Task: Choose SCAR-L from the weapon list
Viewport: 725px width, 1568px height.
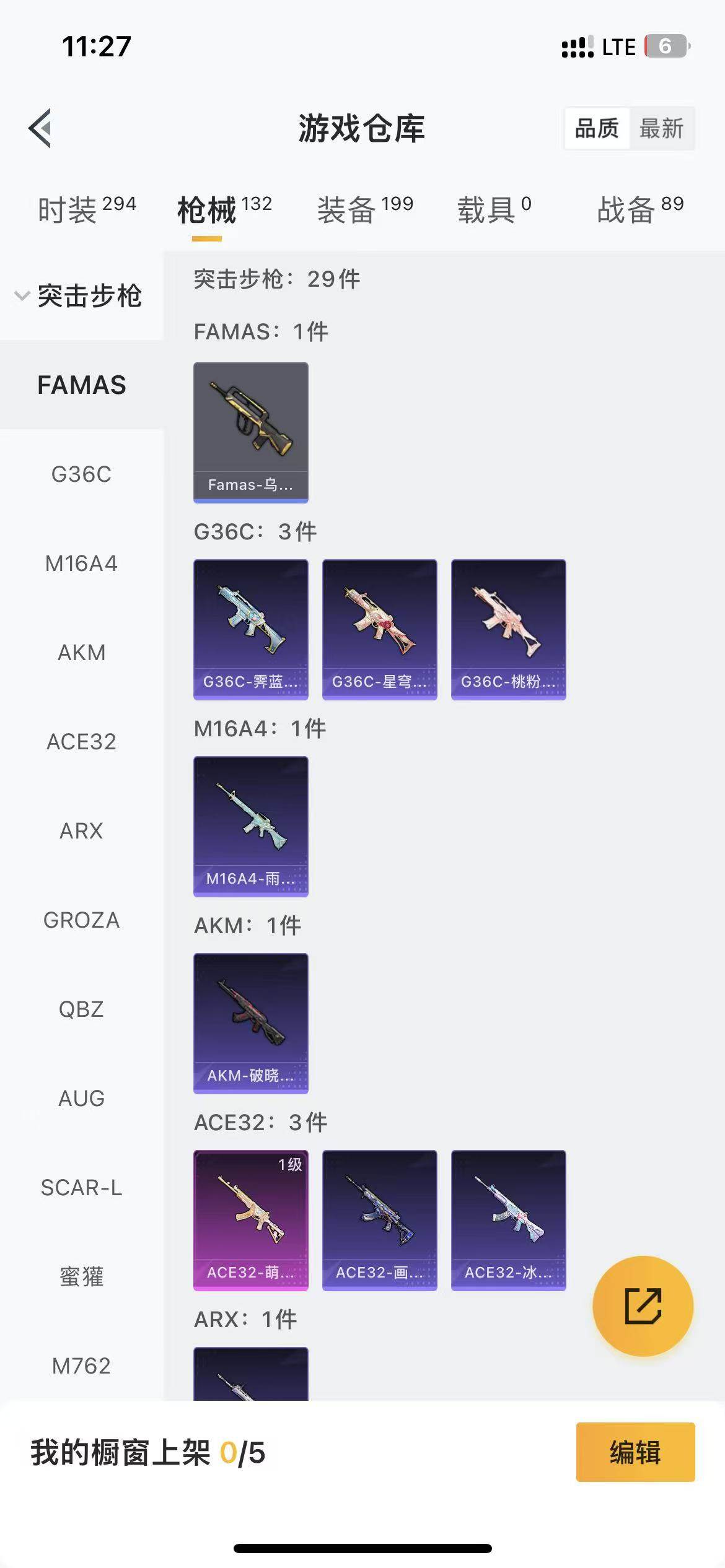Action: coord(81,1188)
